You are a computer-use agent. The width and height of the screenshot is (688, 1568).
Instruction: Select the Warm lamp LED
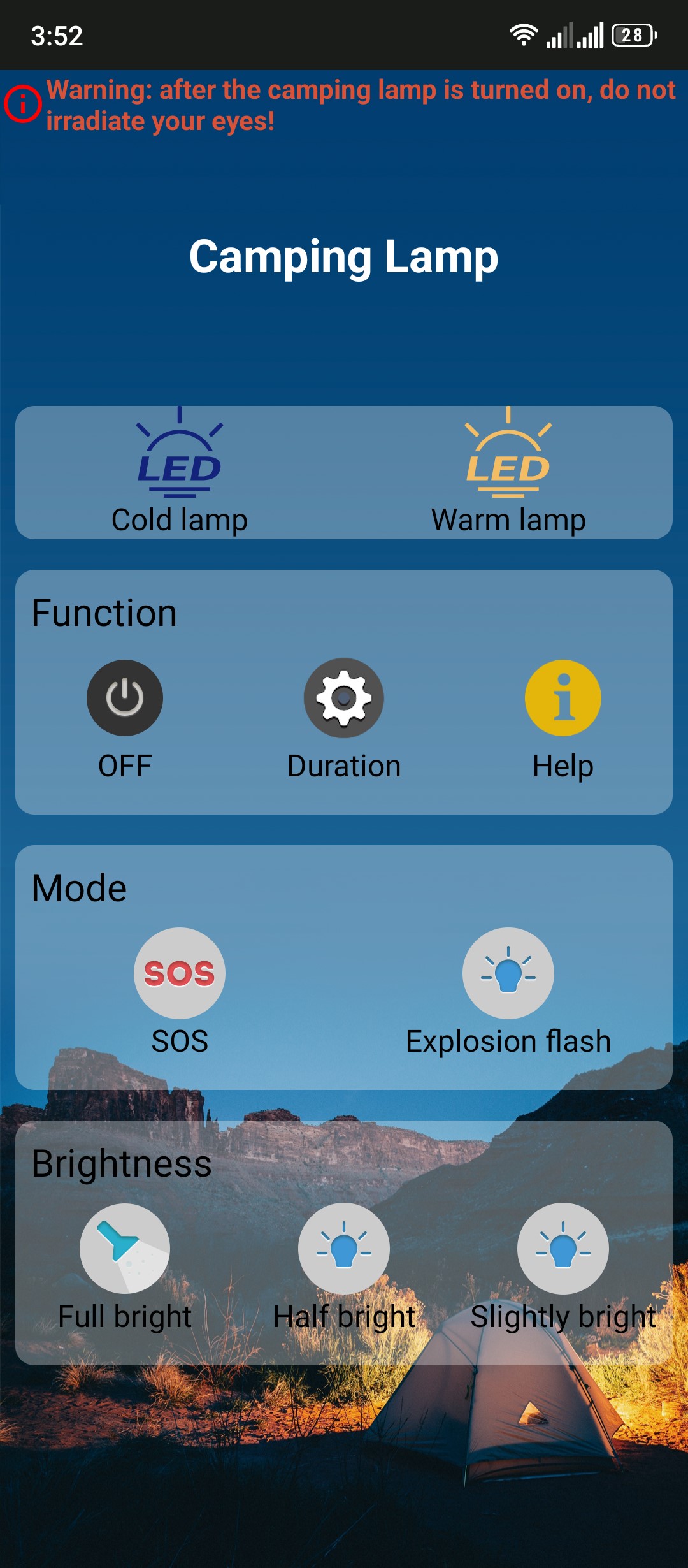tap(508, 472)
